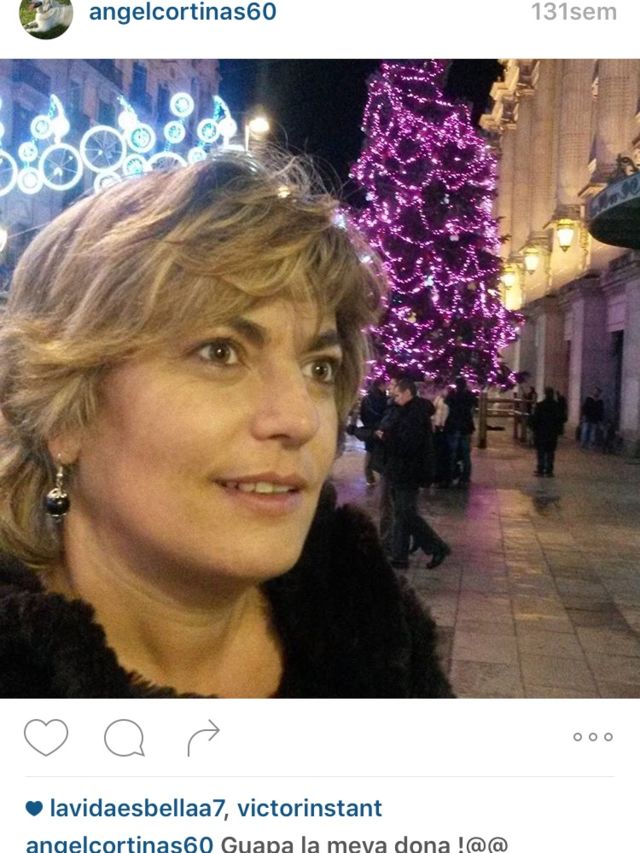
Task: Open the three-dot options menu
Action: coord(592,737)
